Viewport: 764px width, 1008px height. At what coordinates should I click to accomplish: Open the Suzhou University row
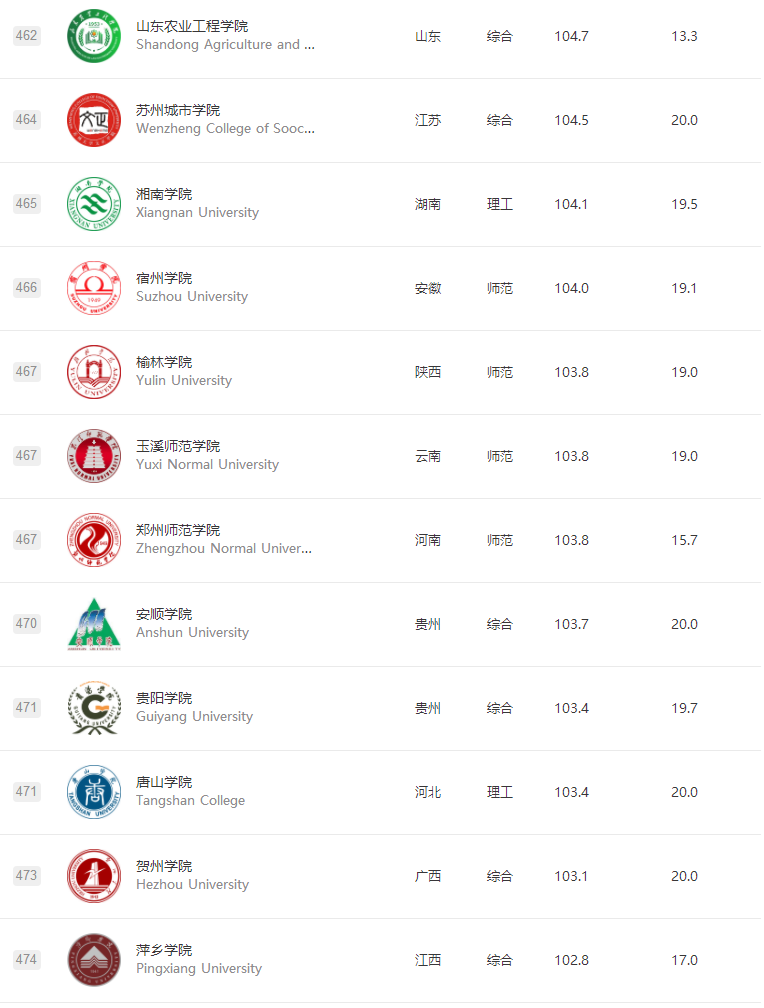[164, 279]
